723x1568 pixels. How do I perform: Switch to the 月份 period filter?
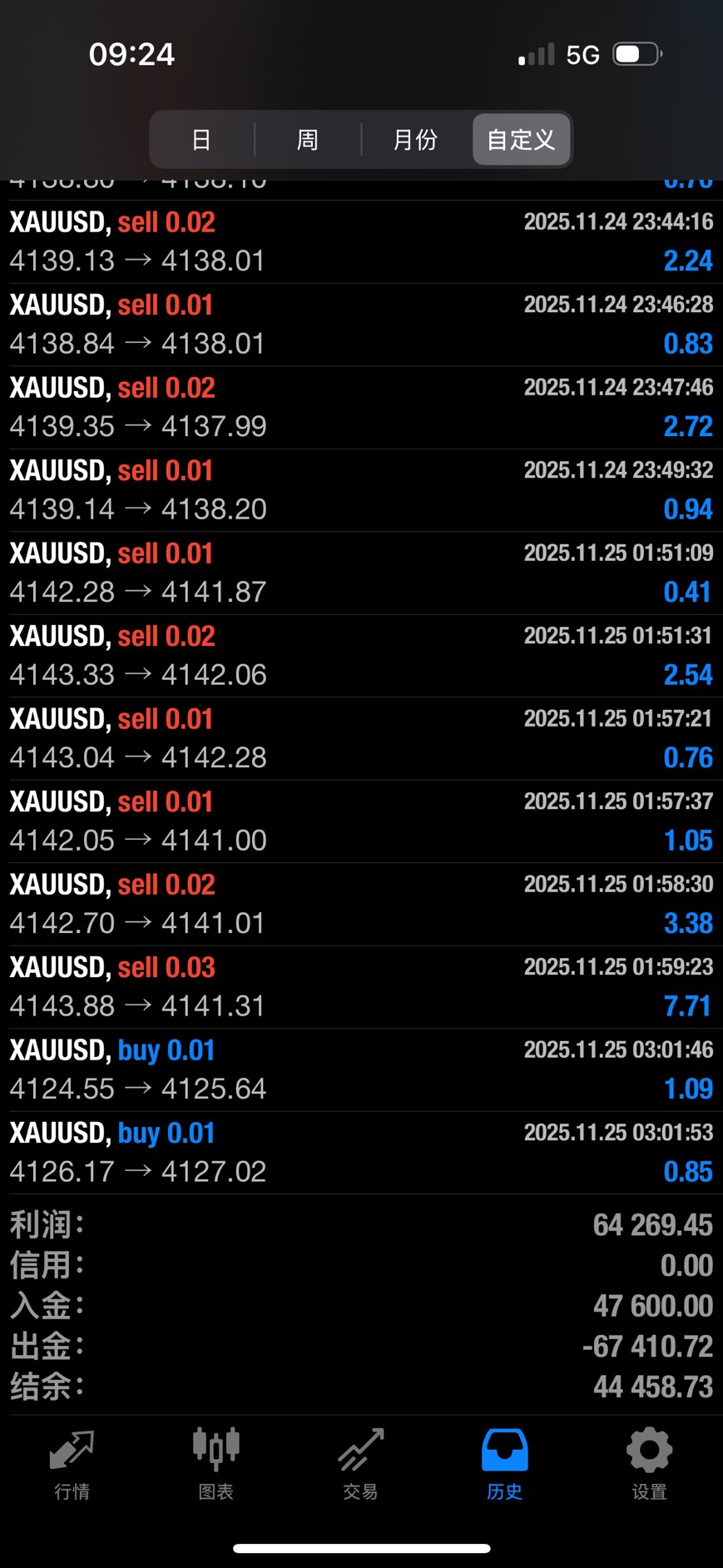coord(415,139)
